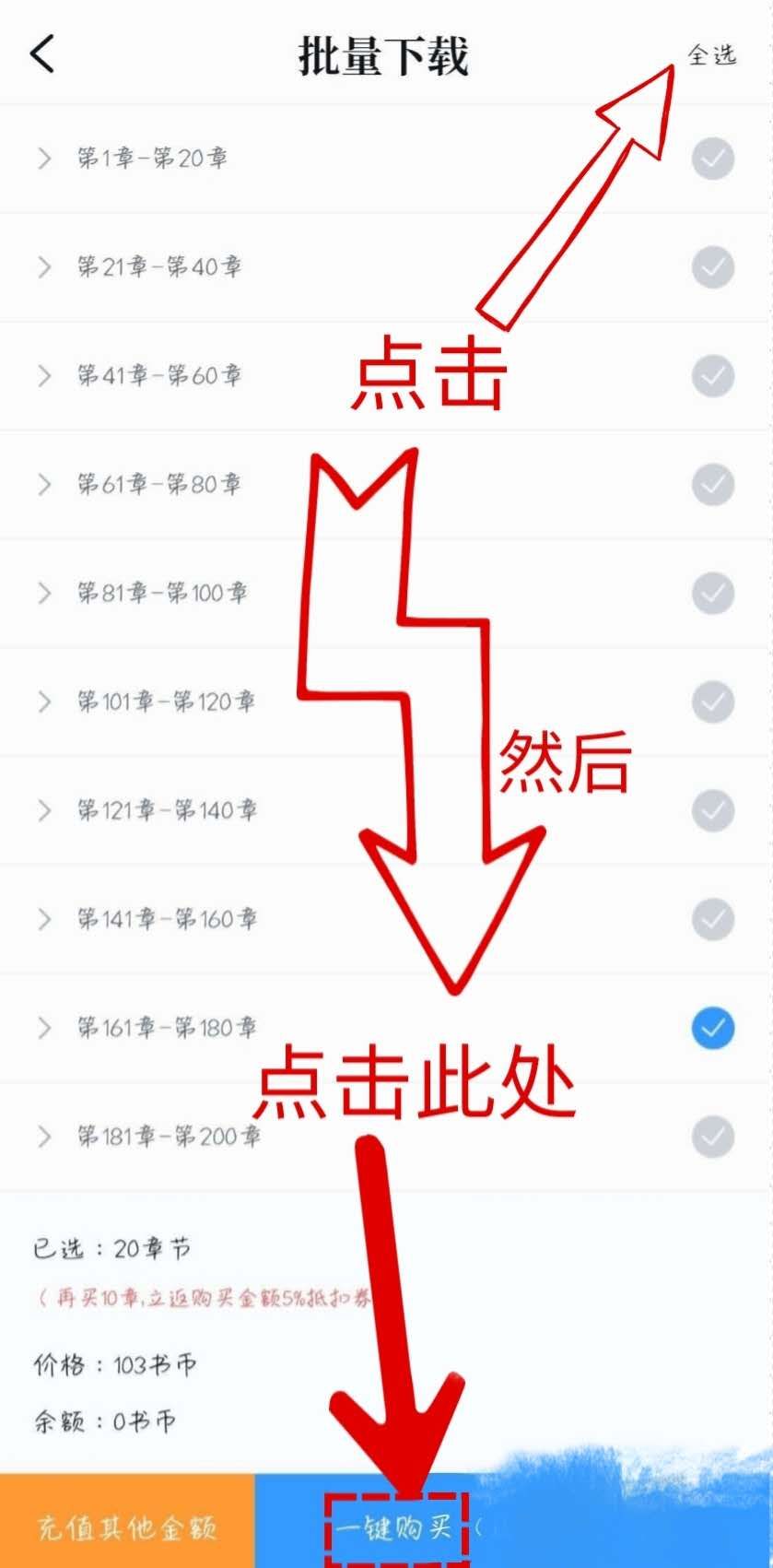Go back from batch download page

42,54
